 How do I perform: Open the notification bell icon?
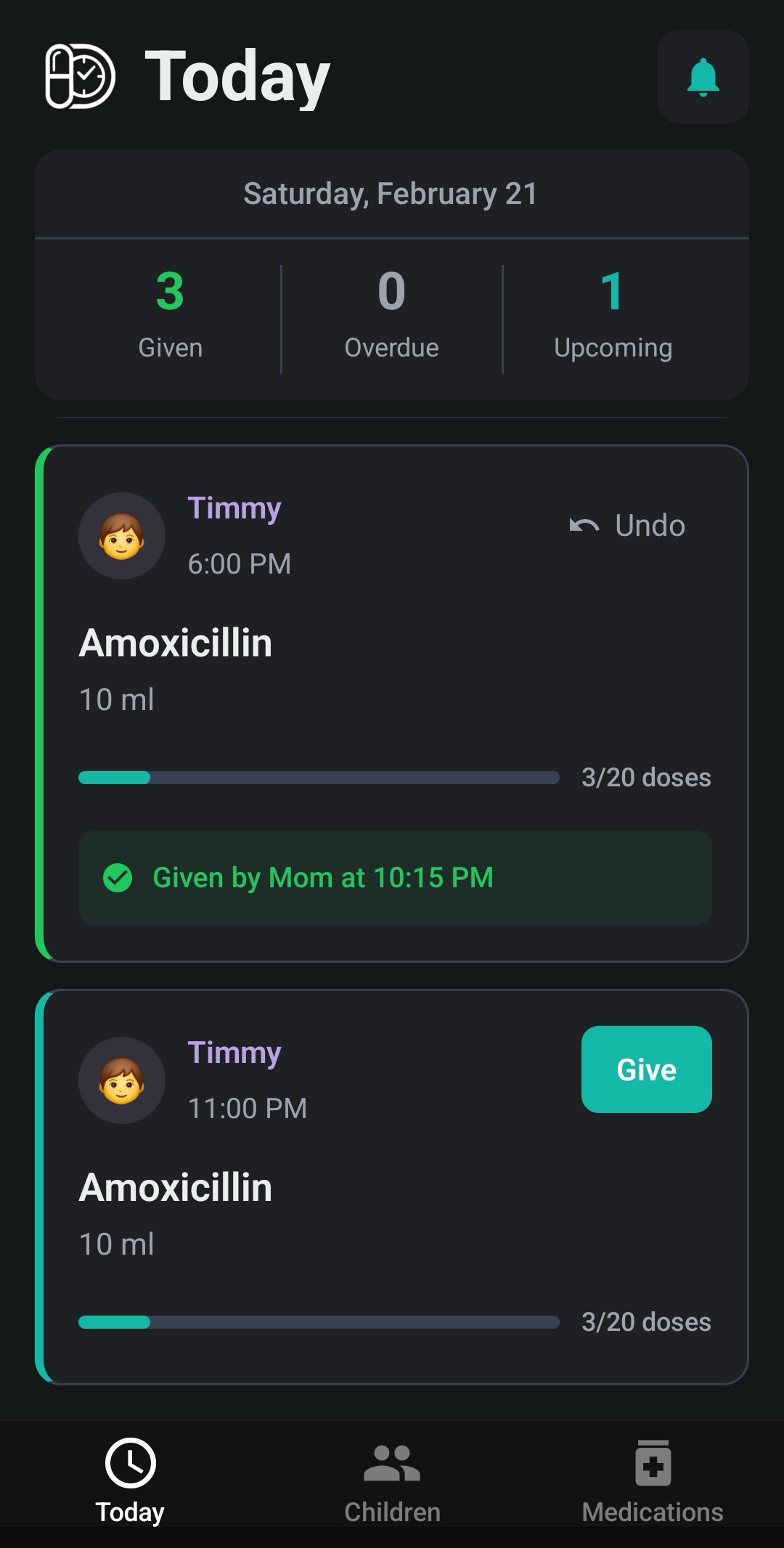tap(702, 78)
